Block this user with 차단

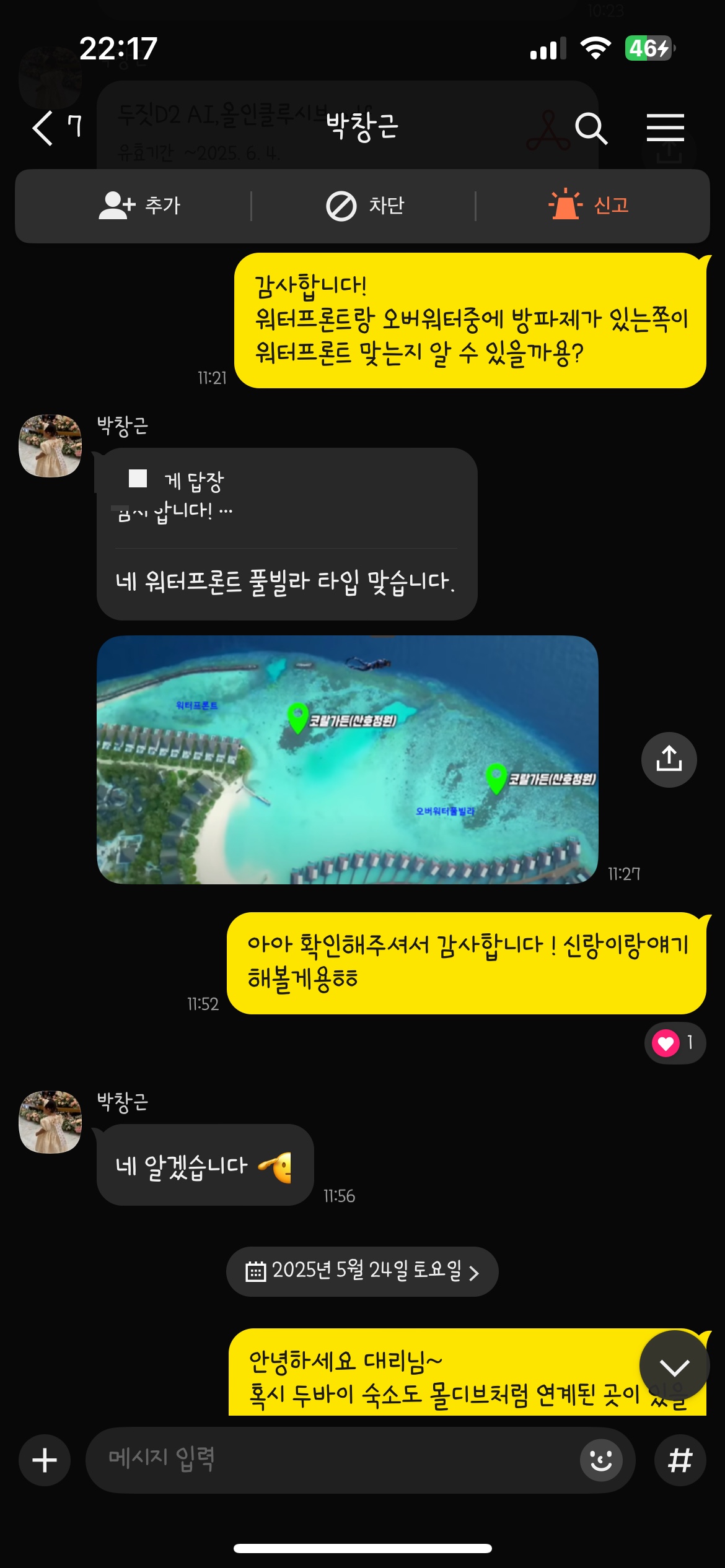(x=365, y=206)
